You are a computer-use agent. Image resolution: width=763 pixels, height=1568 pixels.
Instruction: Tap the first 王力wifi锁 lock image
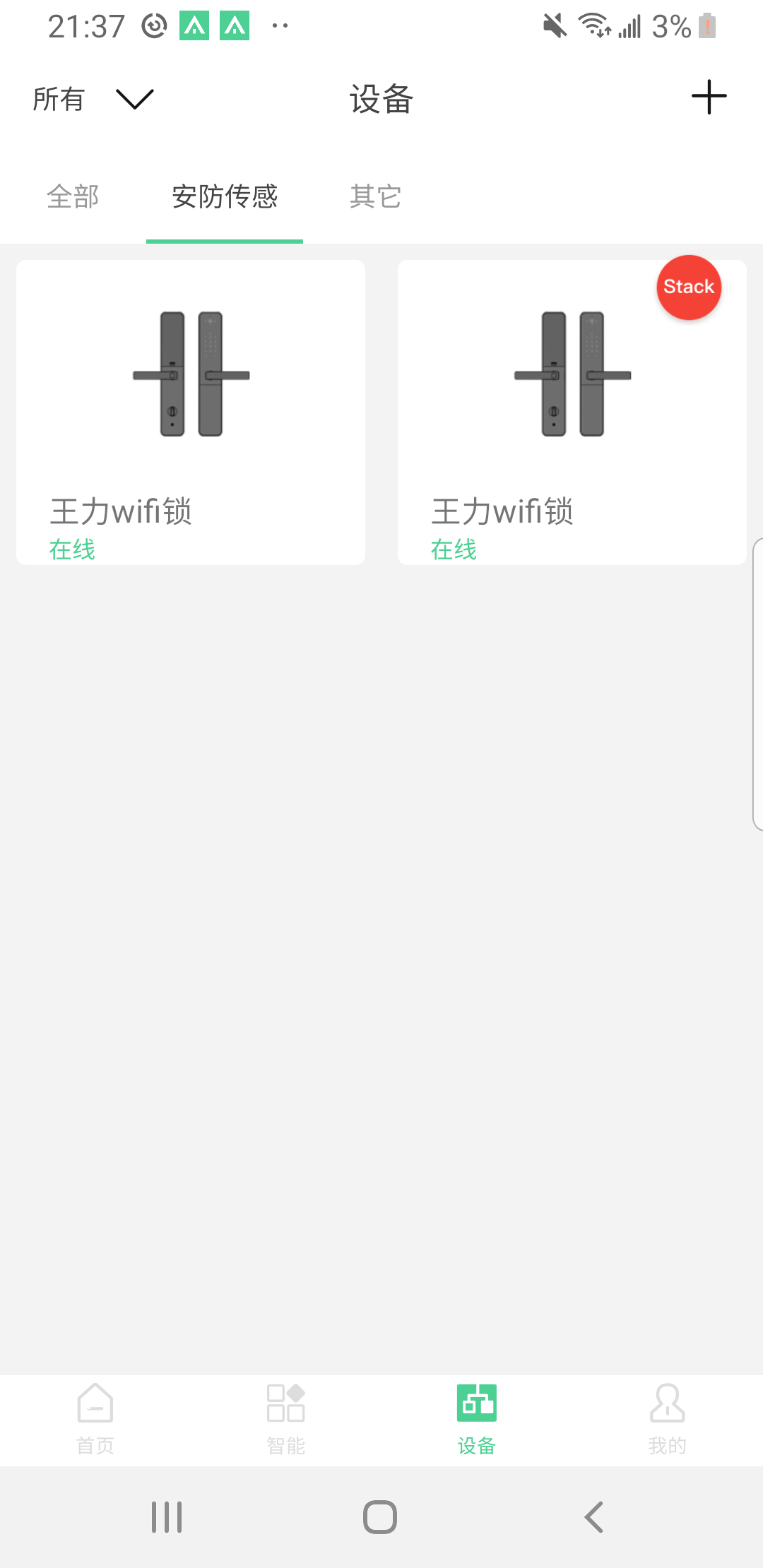coord(191,374)
